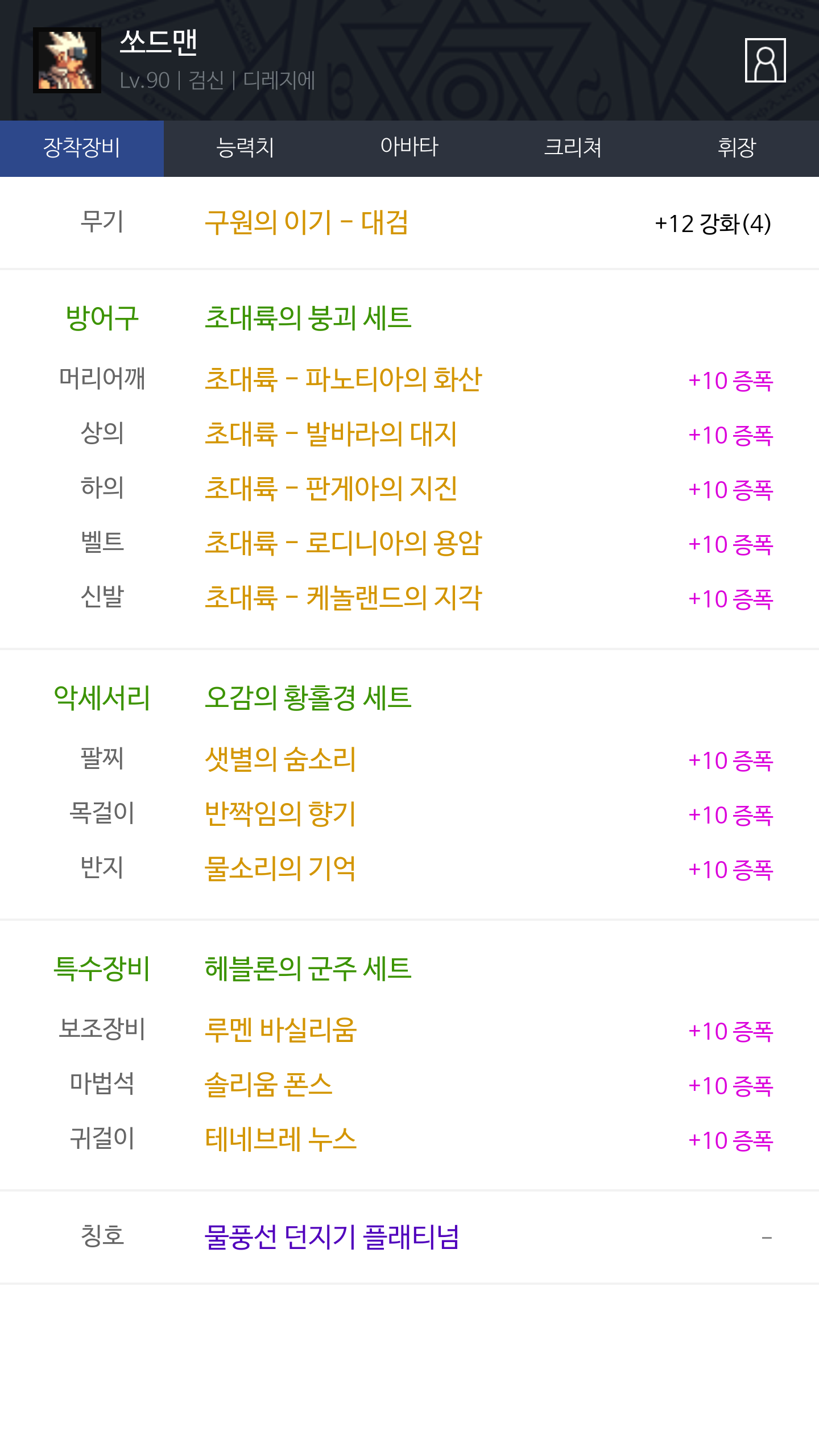The image size is (819, 1456).
Task: Open title 물풍선 던지기 플래티넘
Action: point(332,1237)
